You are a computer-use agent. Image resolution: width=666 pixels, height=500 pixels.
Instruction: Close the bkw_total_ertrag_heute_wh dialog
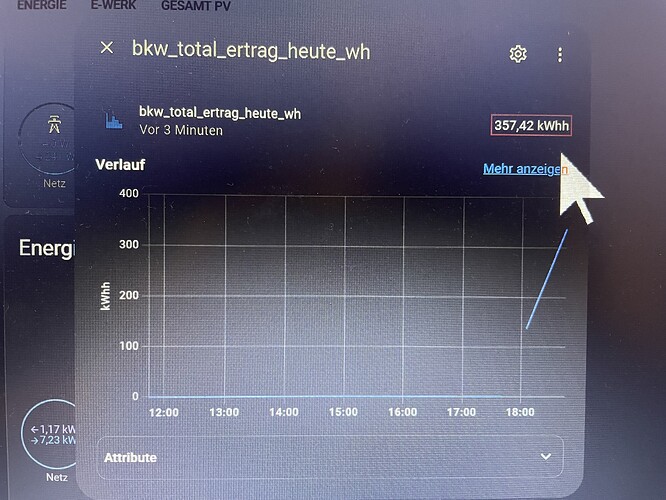coord(108,48)
